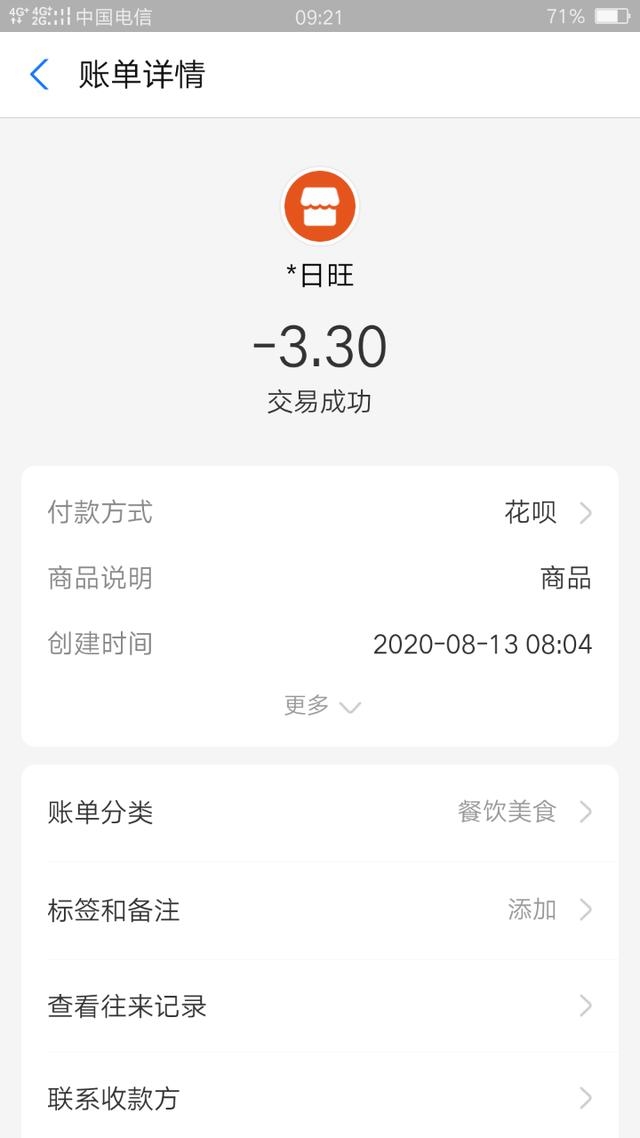Open the 付款方式 花呗 row

click(319, 513)
